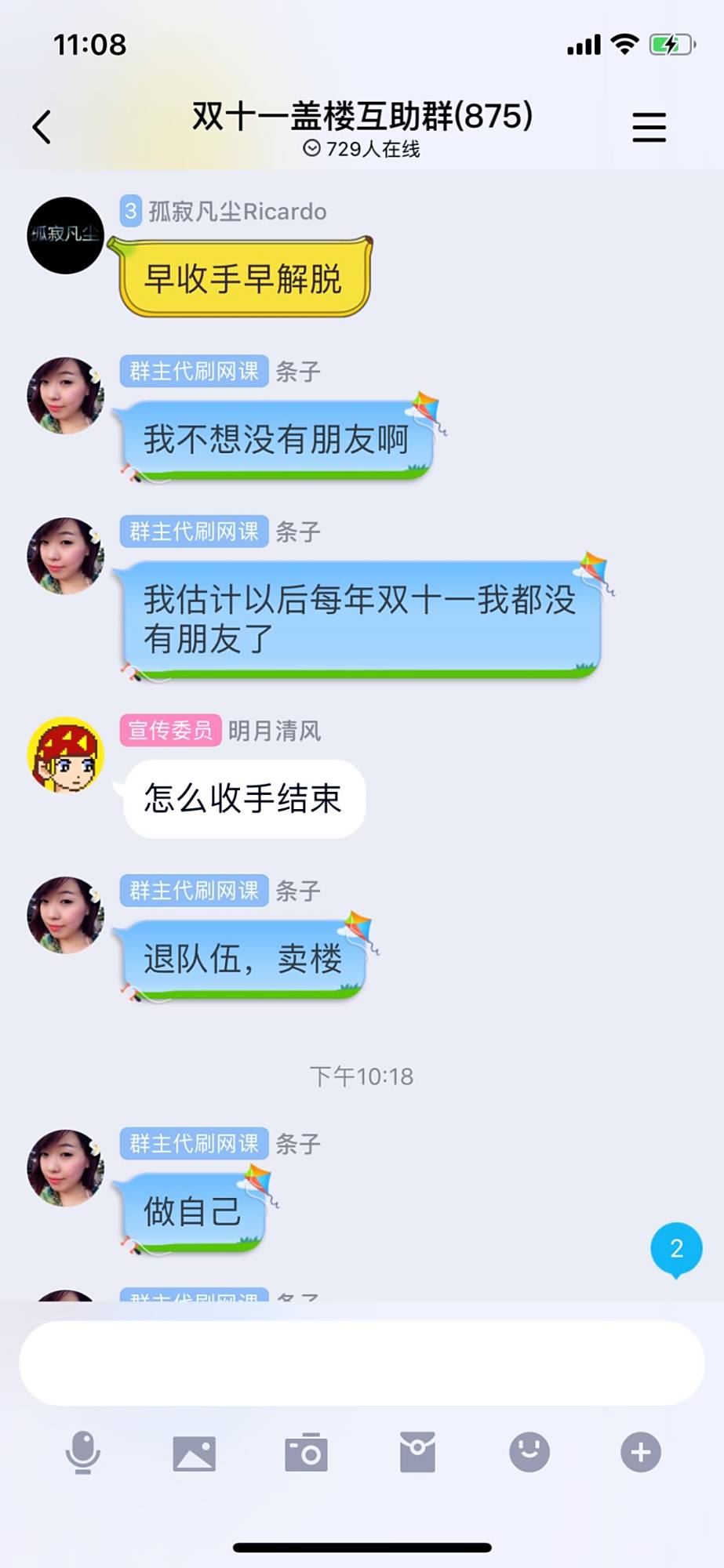Jump to 2 new unread messages
The height and width of the screenshot is (1568, 724).
click(676, 1249)
